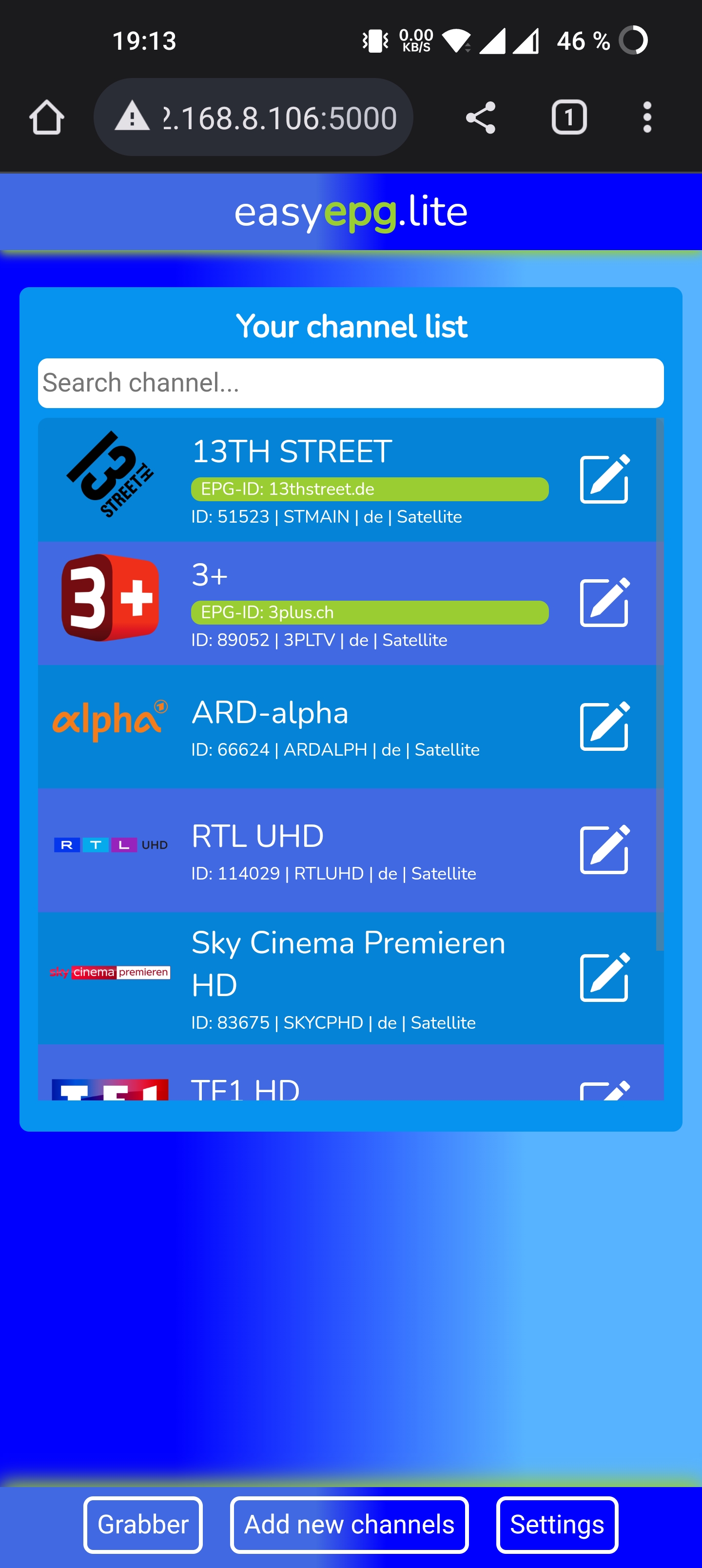The image size is (702, 1568).
Task: Share the current page
Action: (480, 118)
